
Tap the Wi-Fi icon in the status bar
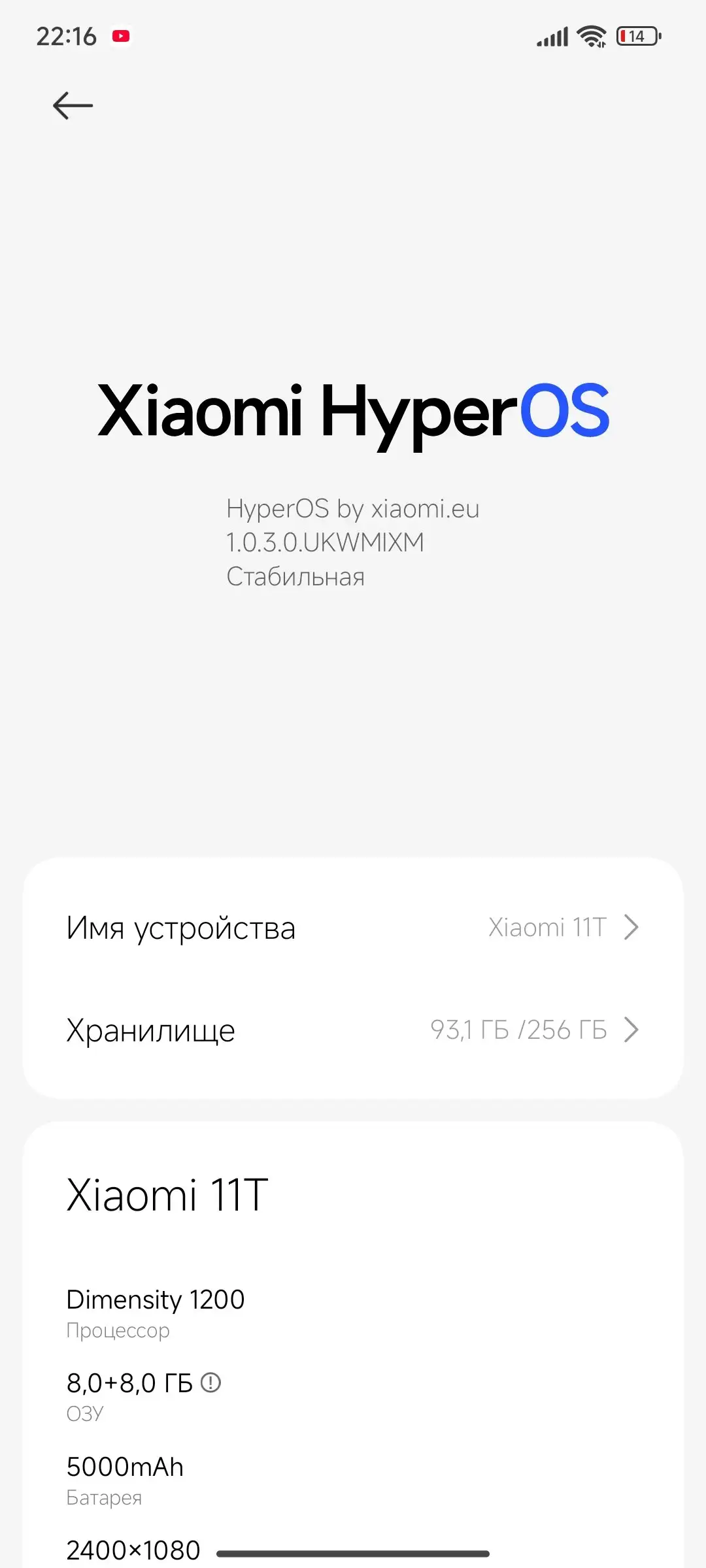[590, 36]
